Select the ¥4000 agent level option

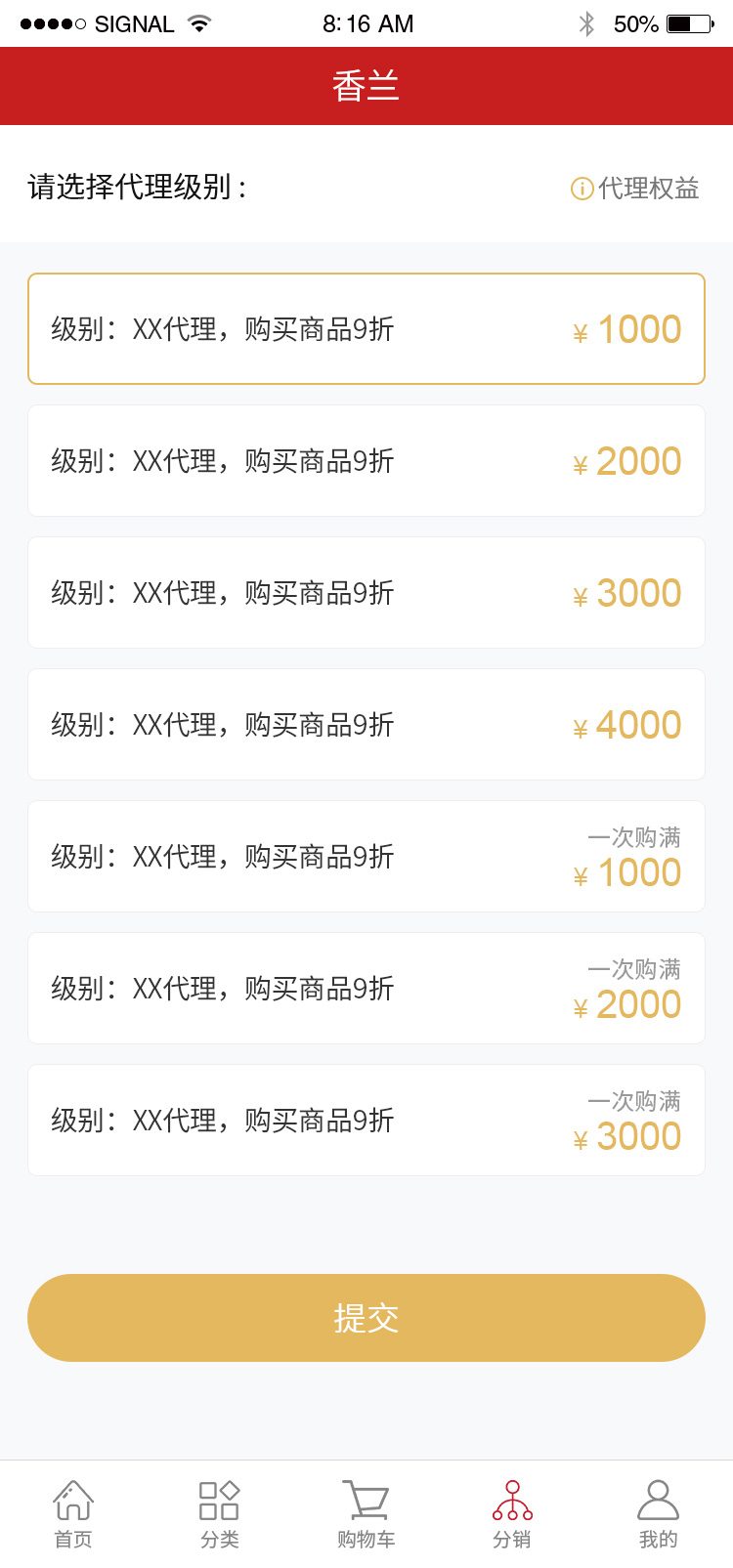pos(366,725)
